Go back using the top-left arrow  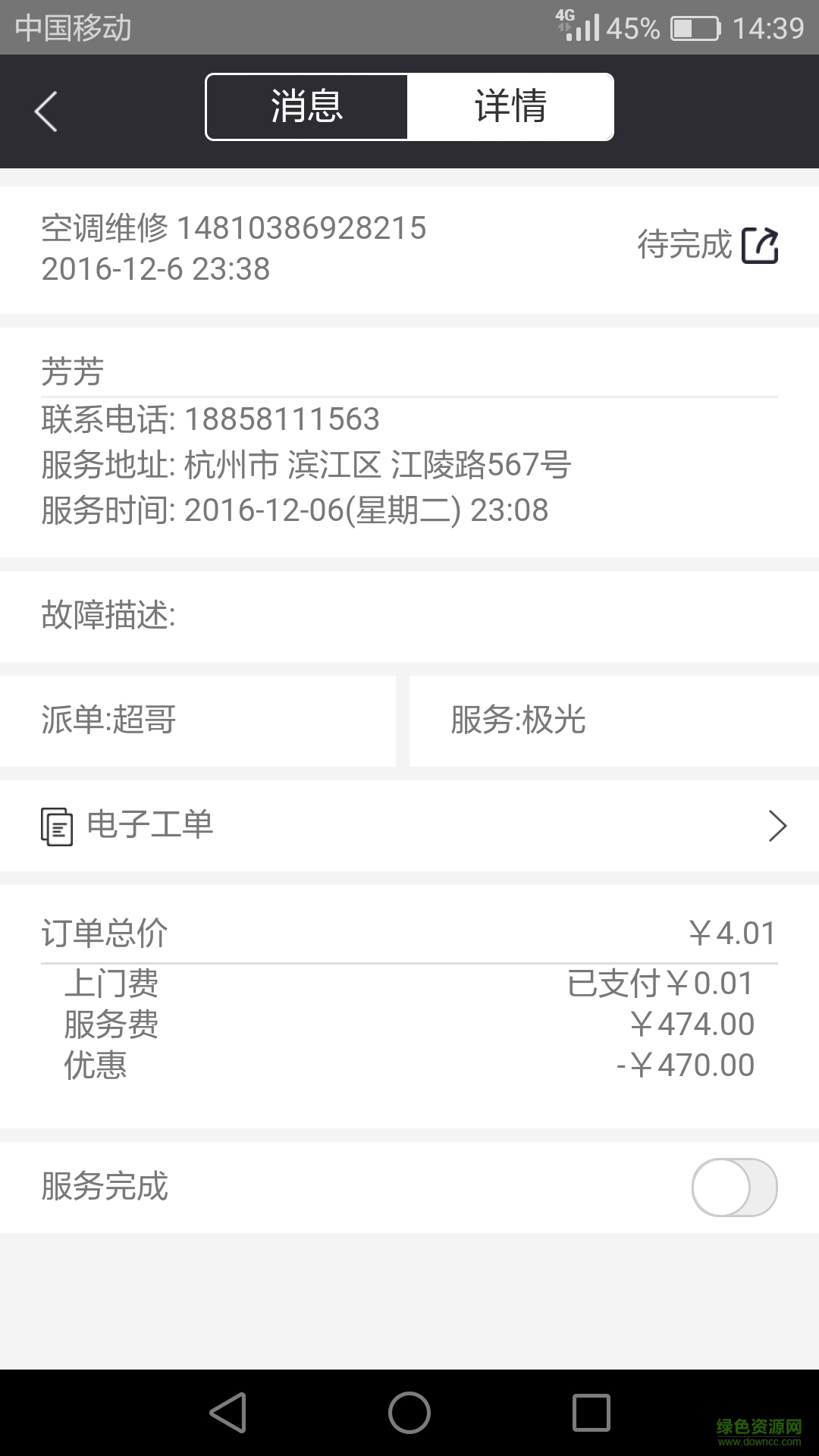tap(45, 111)
